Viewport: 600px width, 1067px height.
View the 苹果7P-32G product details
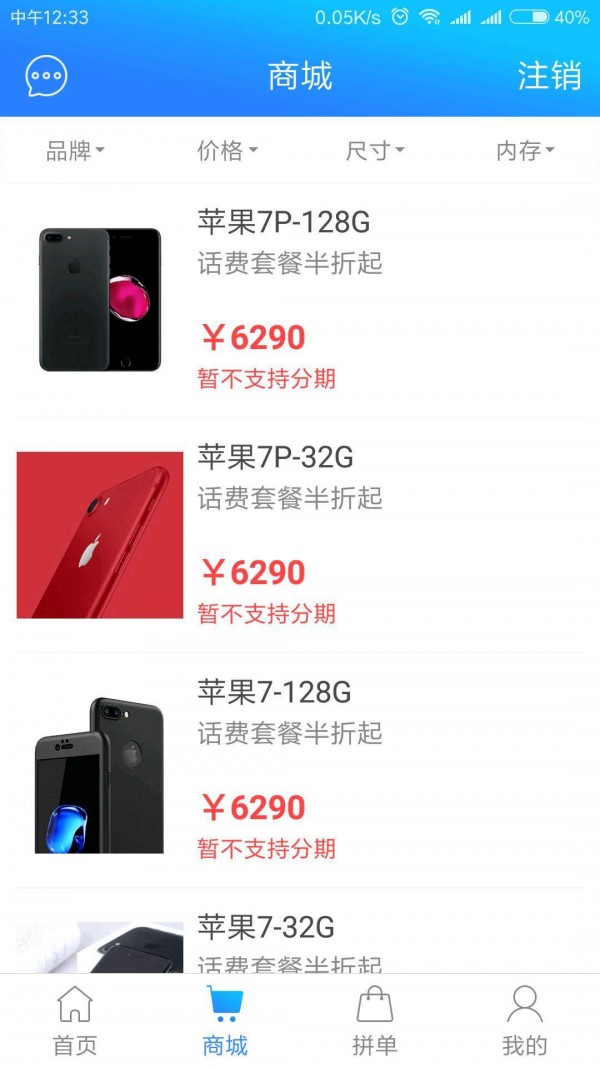300,535
